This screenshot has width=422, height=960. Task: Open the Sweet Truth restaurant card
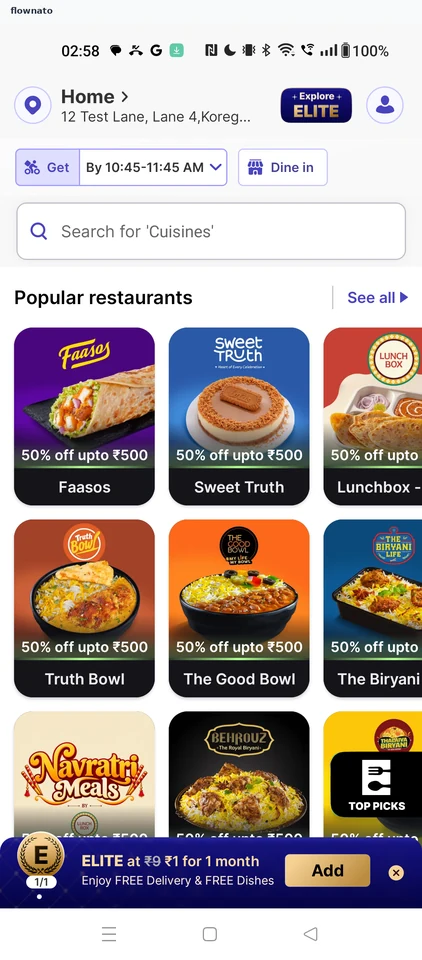239,416
